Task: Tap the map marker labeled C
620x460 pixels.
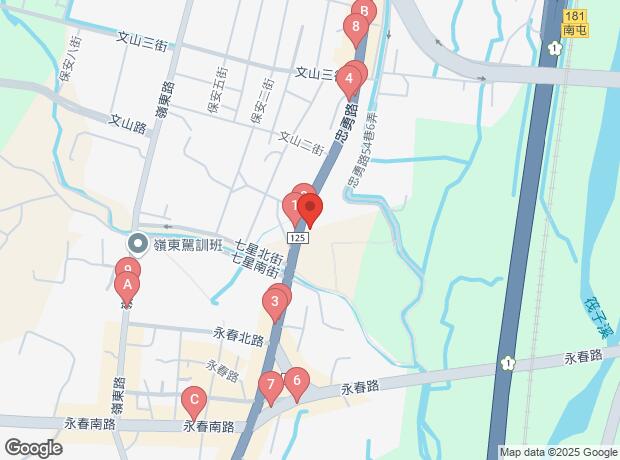Action: click(x=193, y=402)
